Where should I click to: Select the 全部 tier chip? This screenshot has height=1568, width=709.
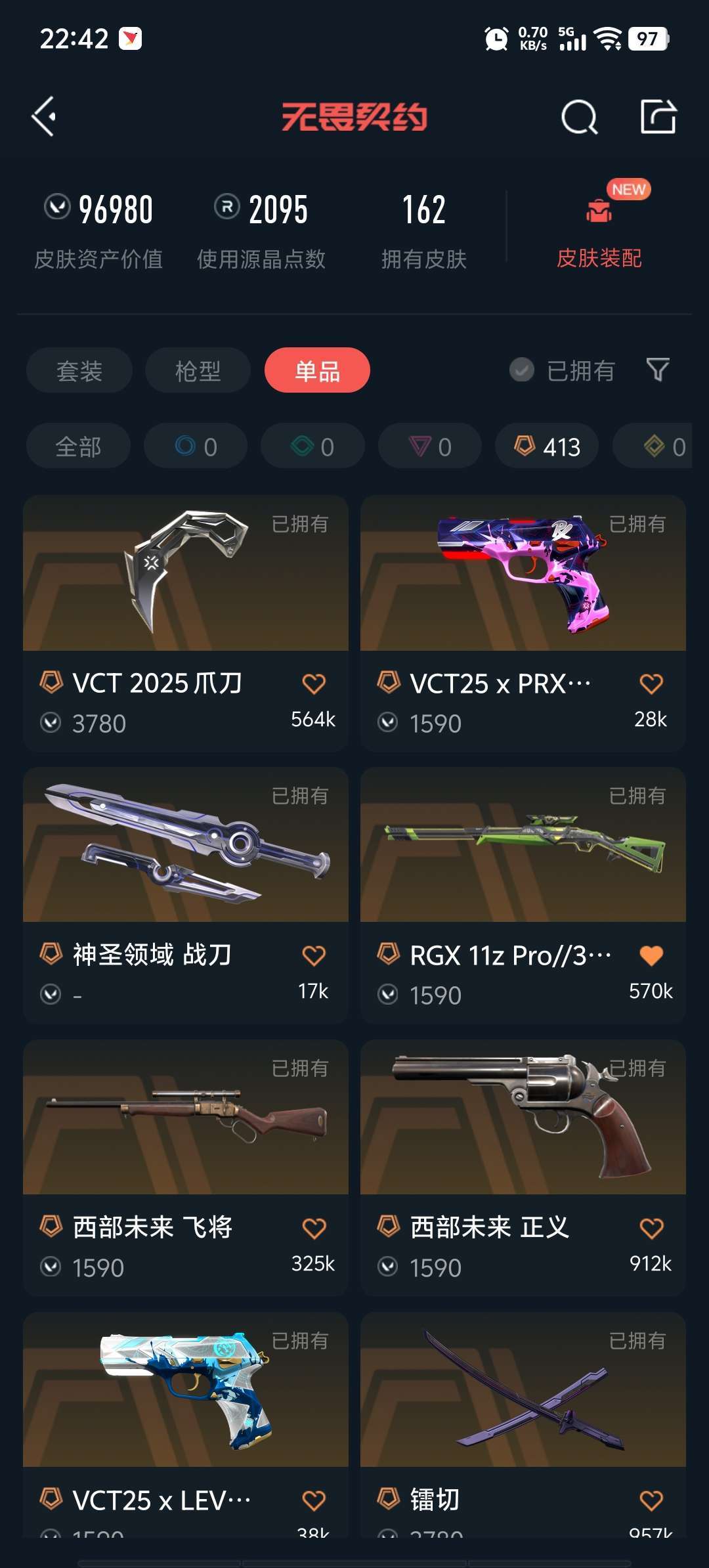coord(78,446)
